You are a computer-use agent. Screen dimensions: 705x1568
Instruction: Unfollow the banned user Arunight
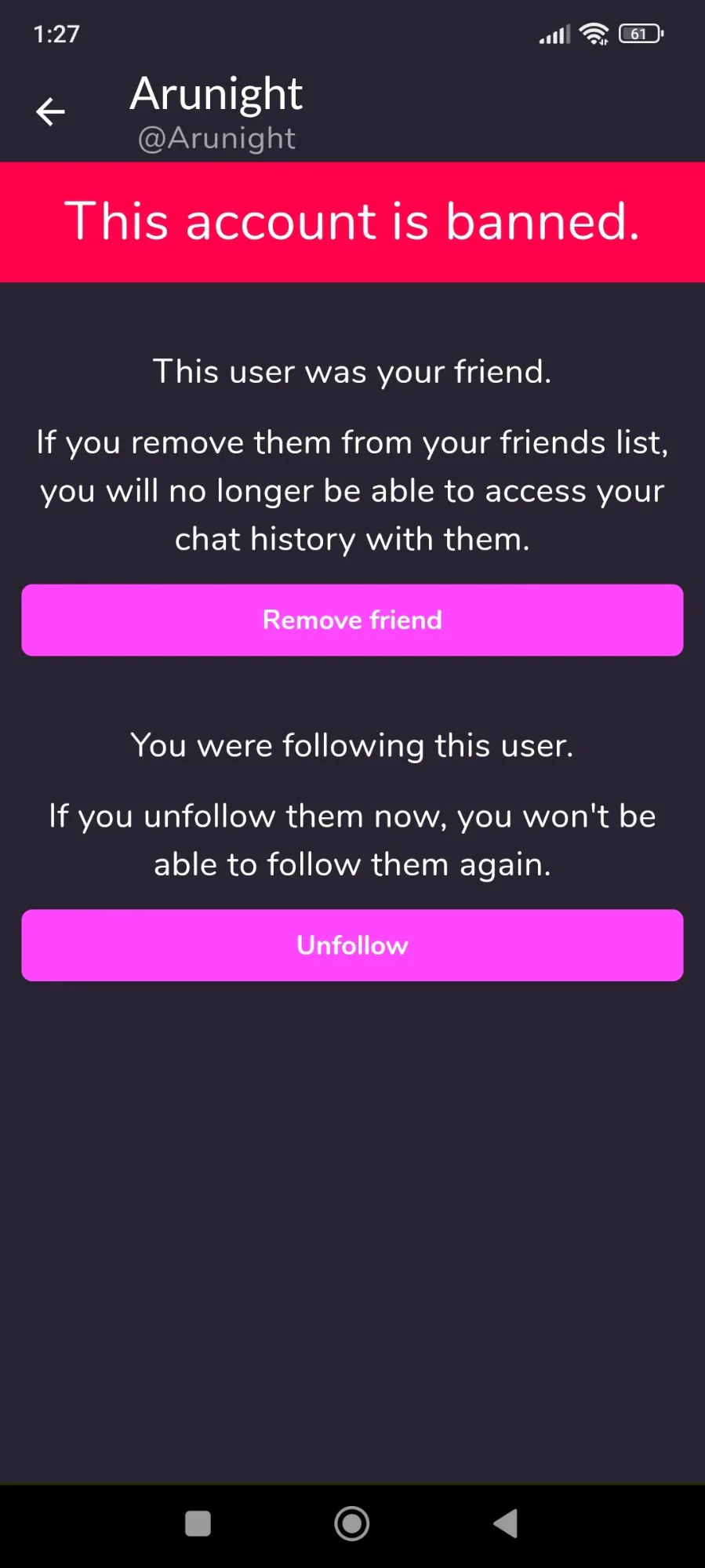click(352, 945)
